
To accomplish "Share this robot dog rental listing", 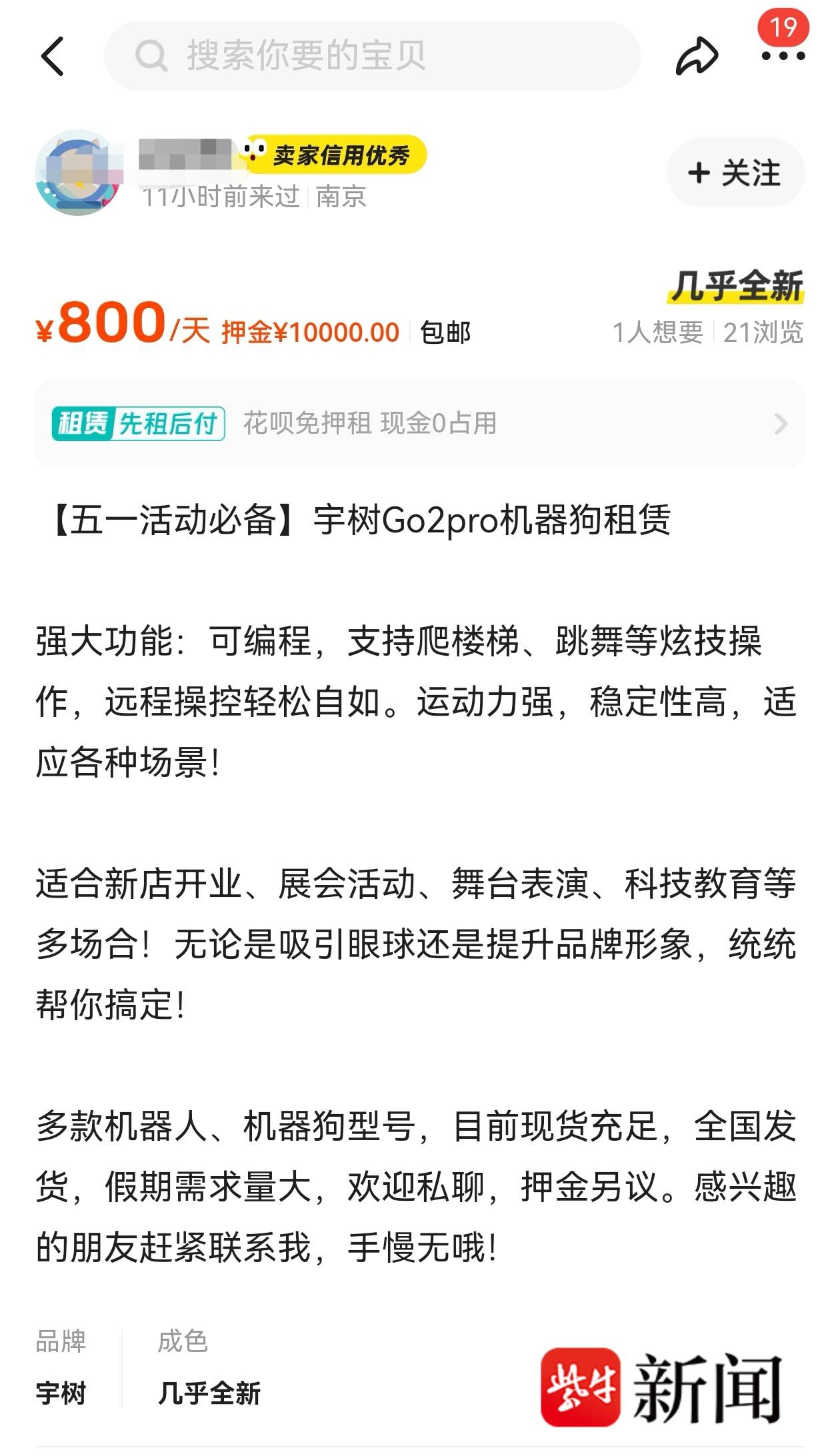I will (697, 56).
